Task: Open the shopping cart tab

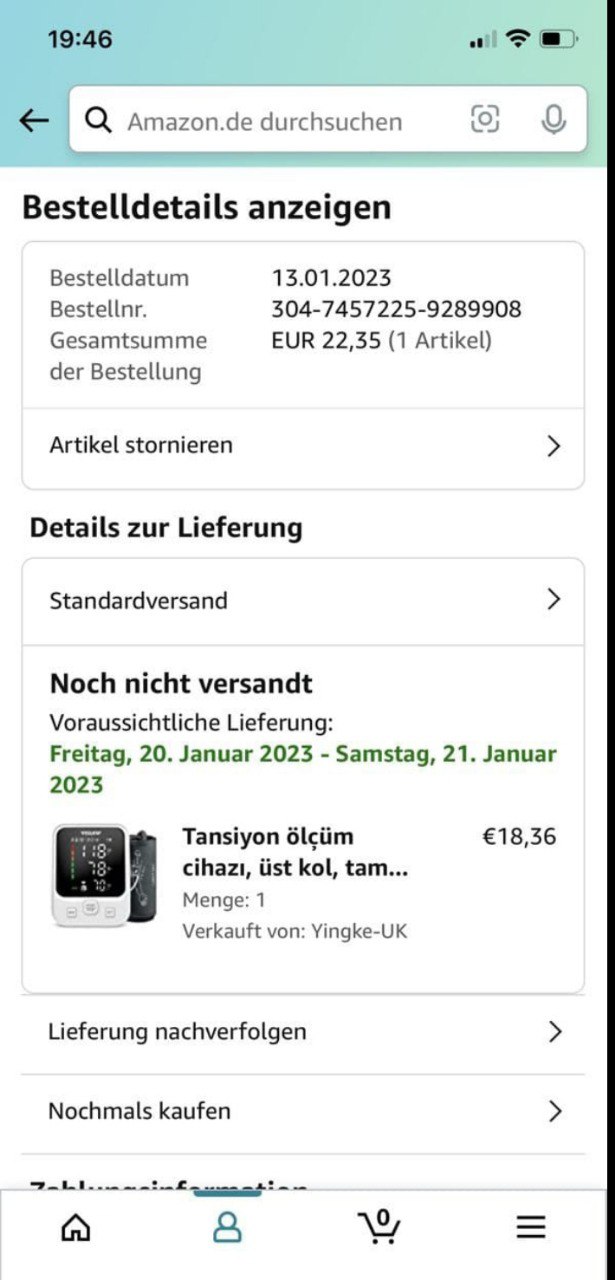Action: pyautogui.click(x=379, y=1227)
